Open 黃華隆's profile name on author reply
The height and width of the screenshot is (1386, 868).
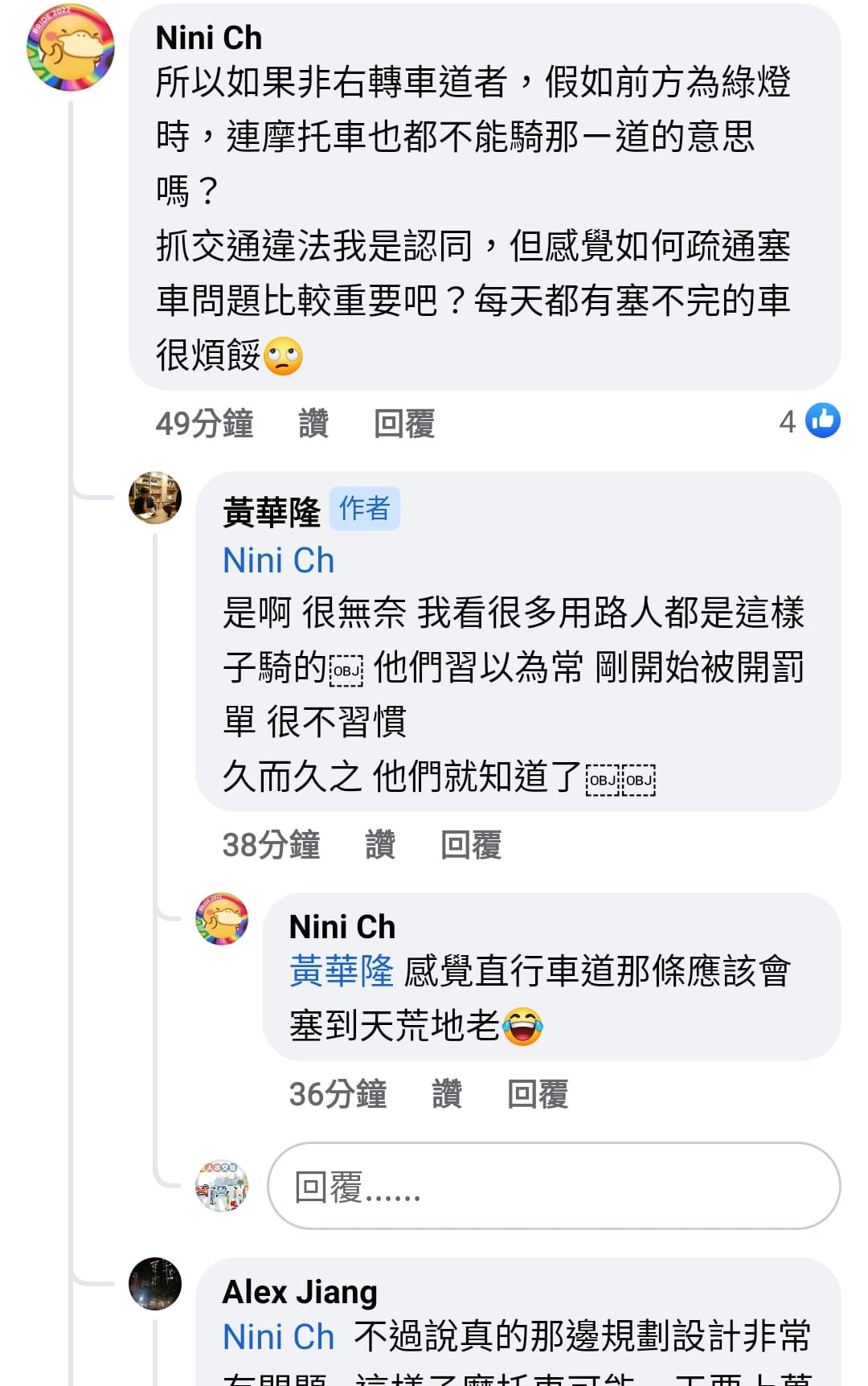tap(271, 511)
